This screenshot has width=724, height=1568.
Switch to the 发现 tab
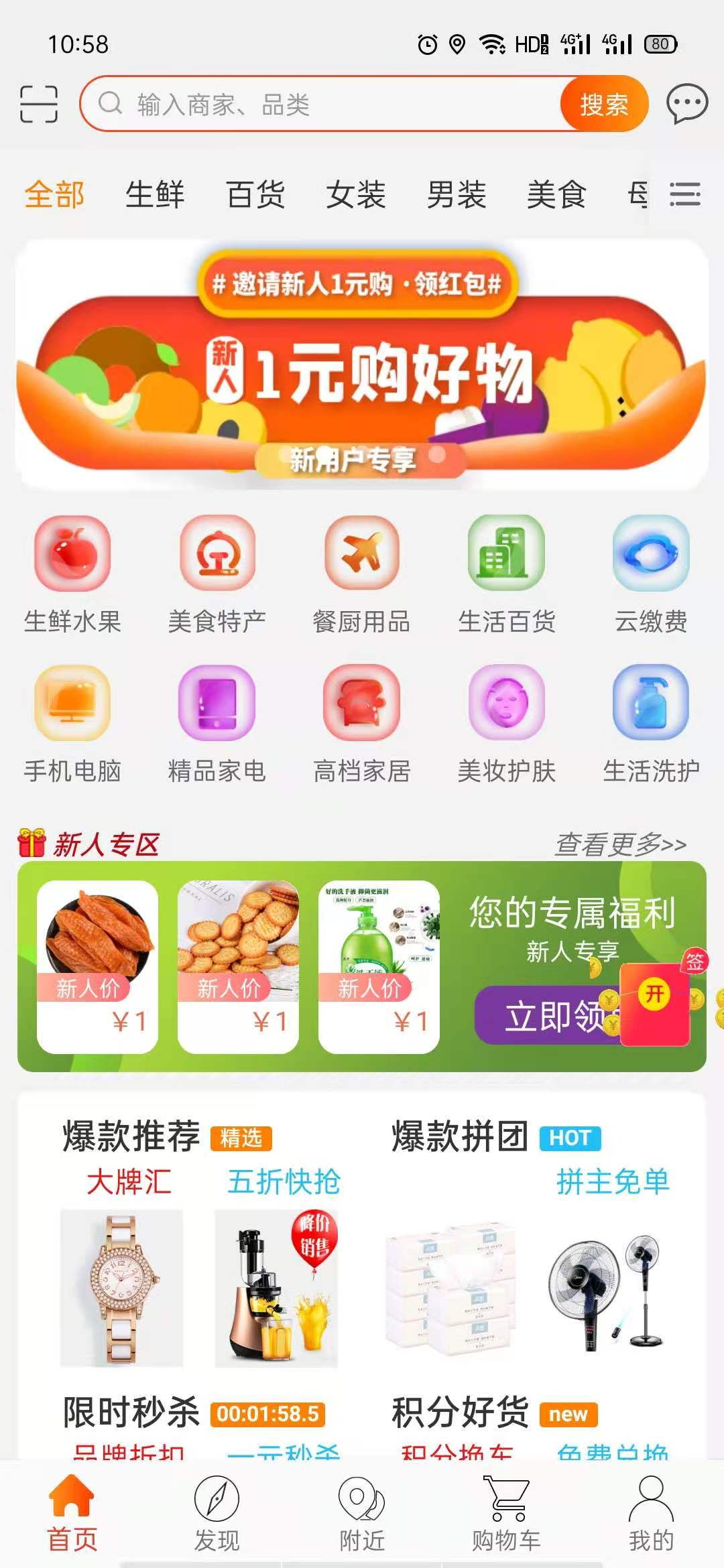tap(217, 1514)
